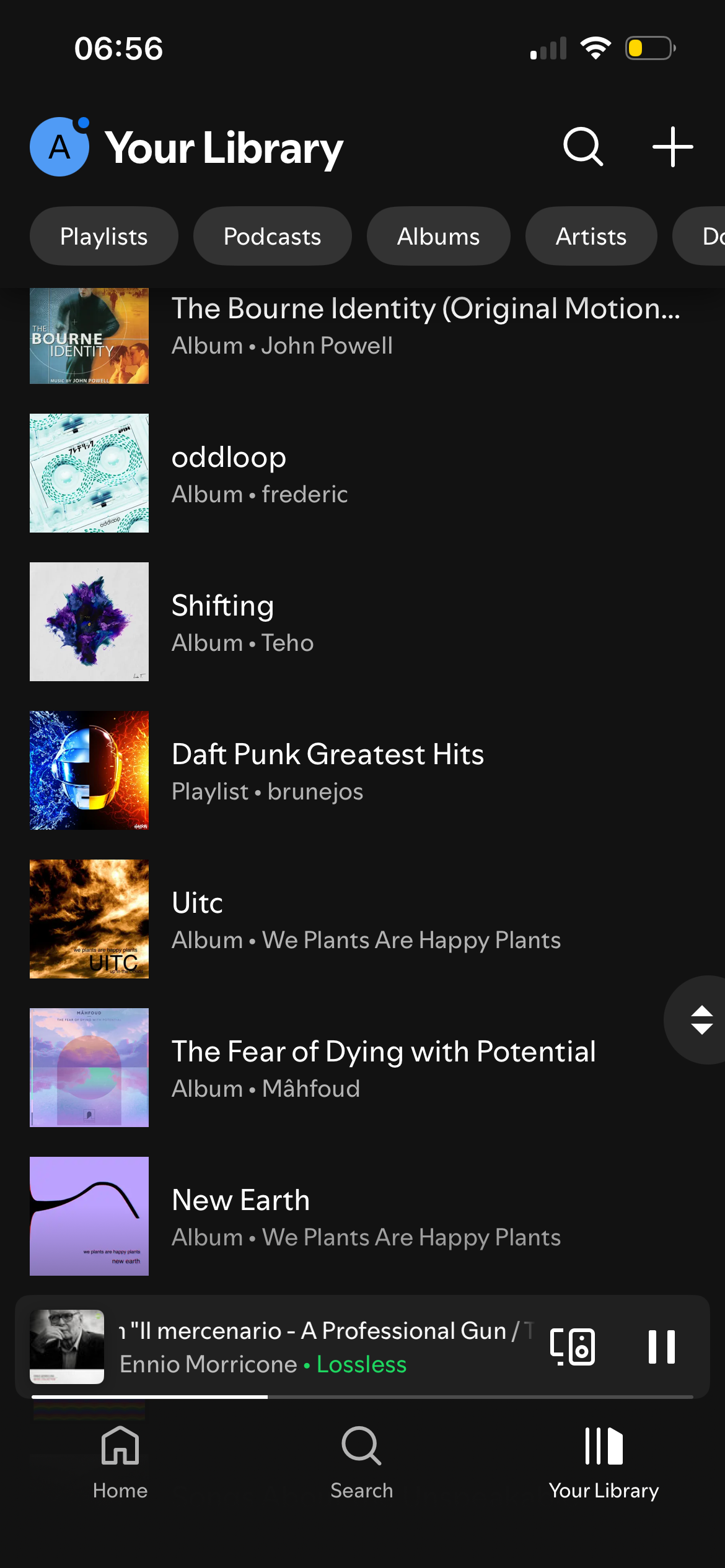Go to the Home tab

click(x=120, y=1461)
